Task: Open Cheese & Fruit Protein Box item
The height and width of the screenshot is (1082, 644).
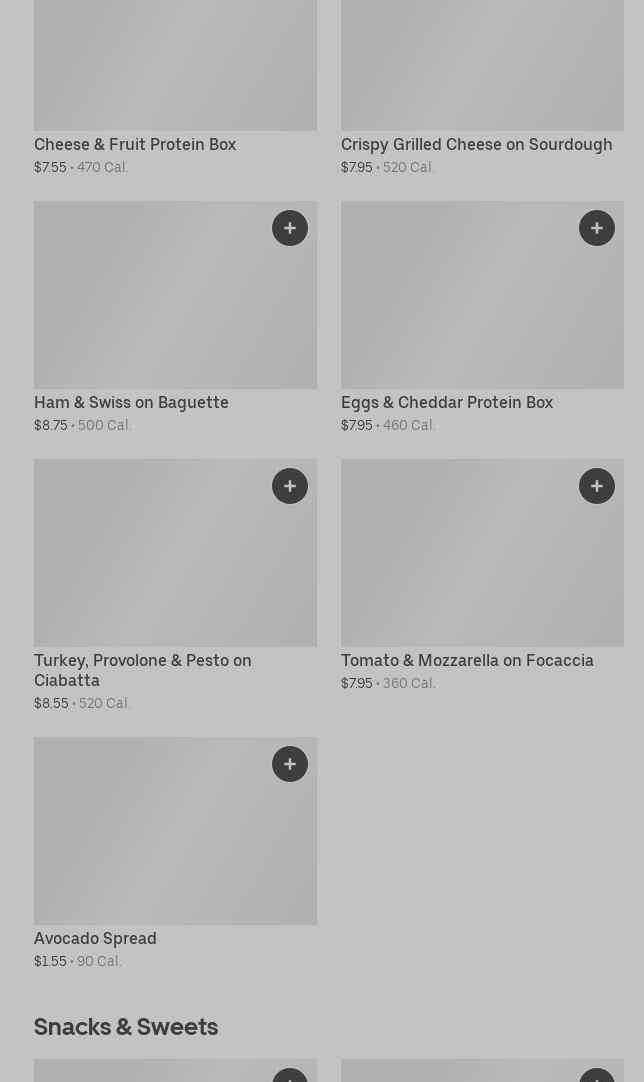Action: [175, 88]
